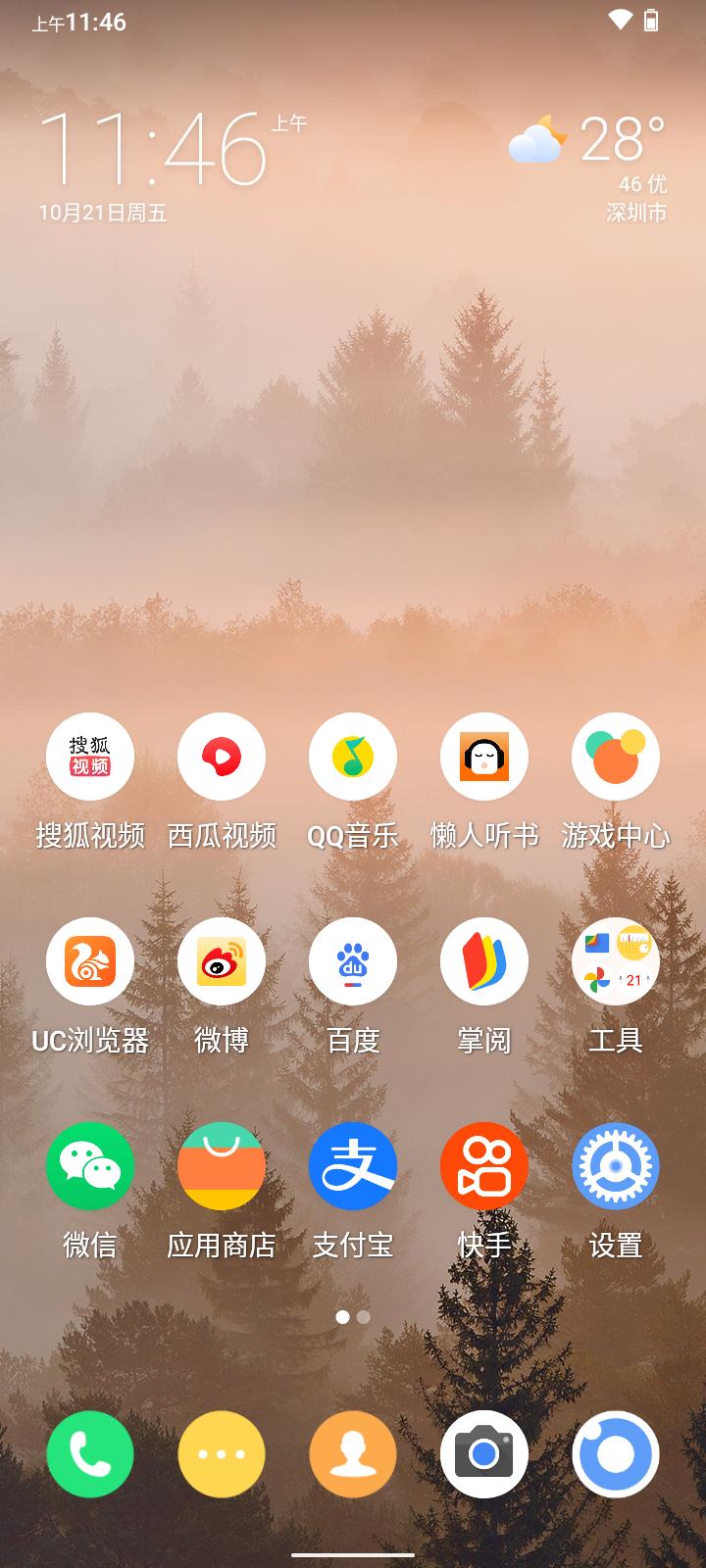Expand the 工具 tools folder
This screenshot has width=706, height=1568.
pyautogui.click(x=615, y=961)
